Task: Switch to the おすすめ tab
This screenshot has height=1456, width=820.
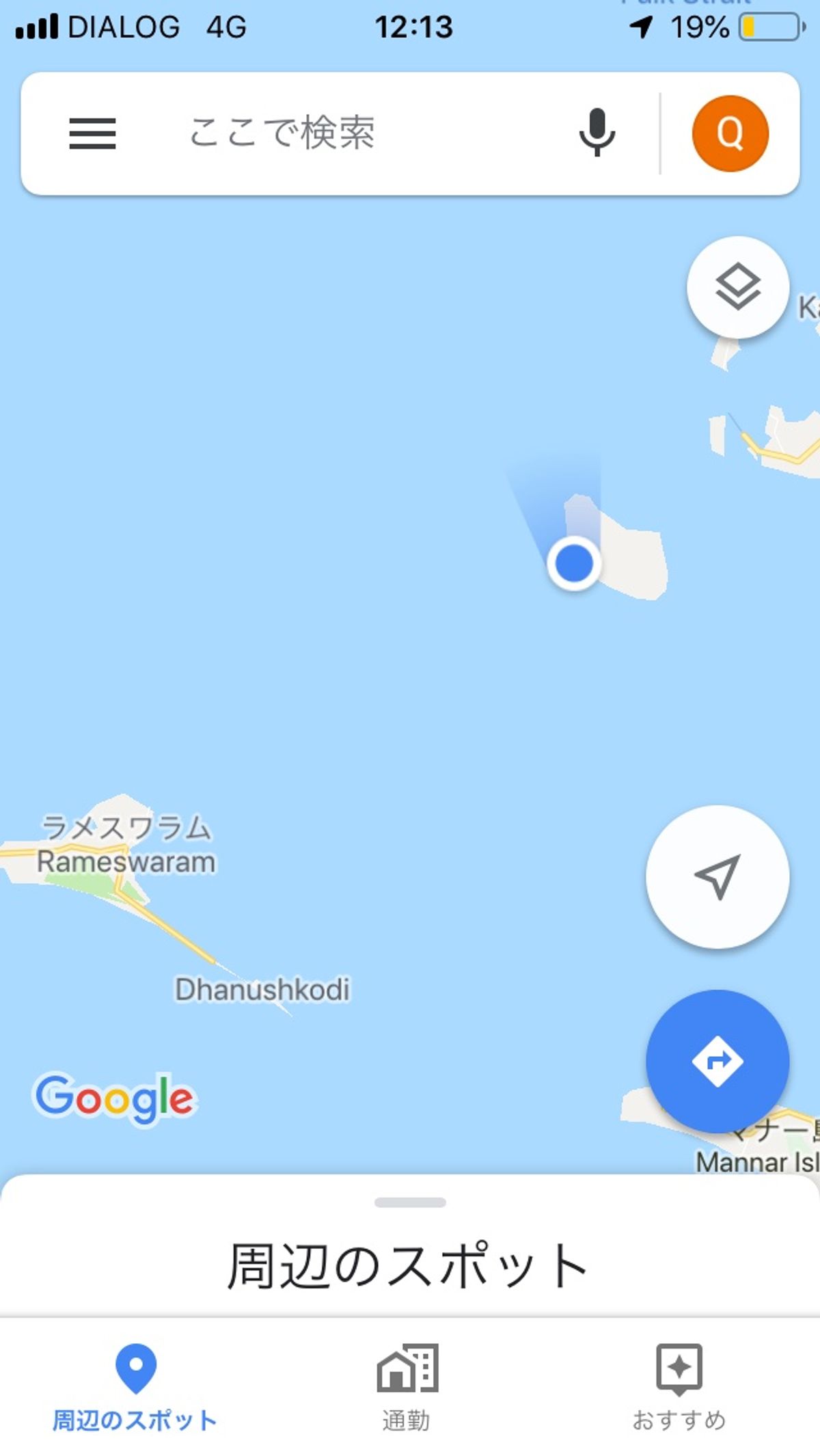Action: 681,1394
